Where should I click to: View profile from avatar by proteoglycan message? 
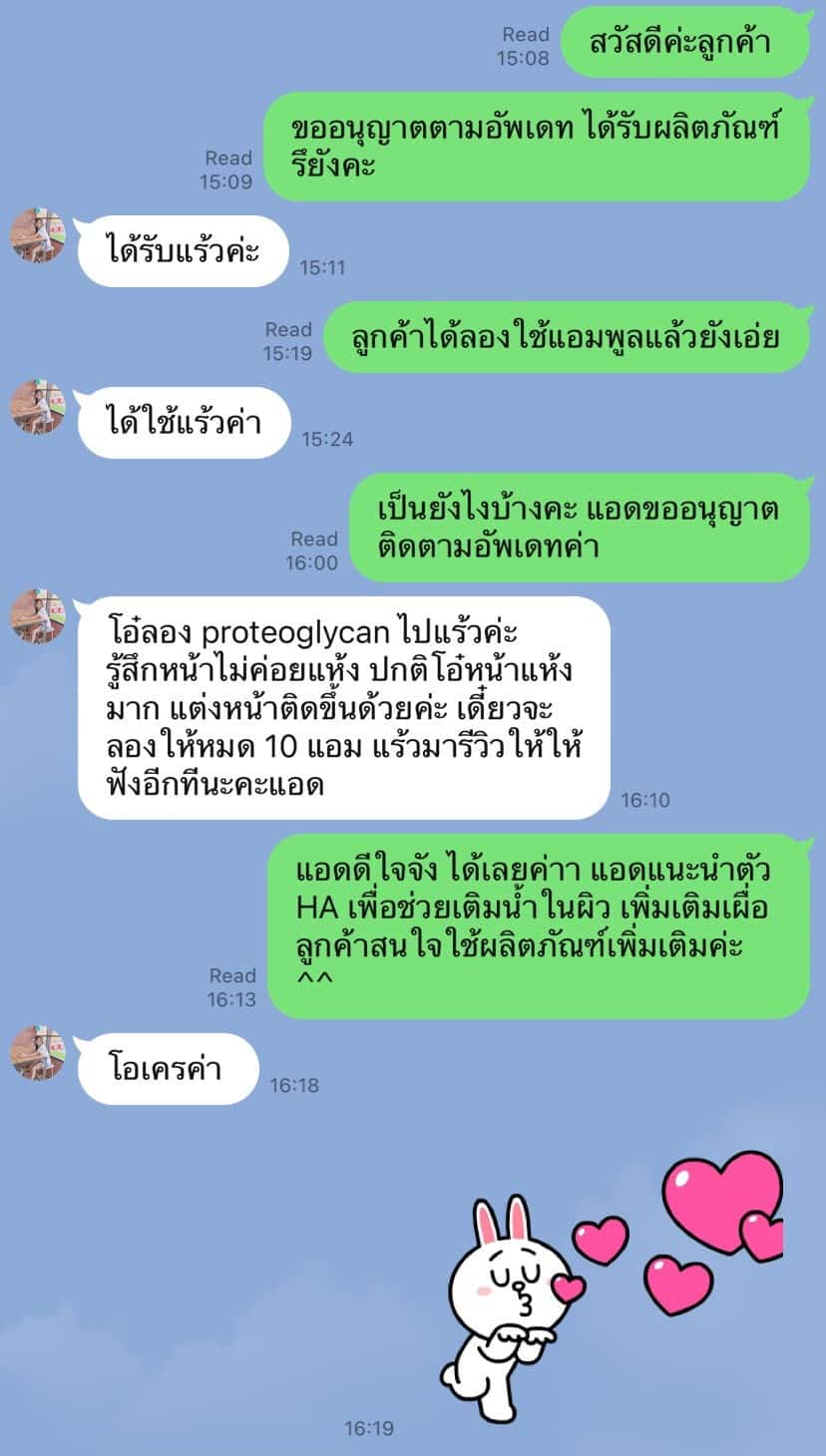coord(38,615)
